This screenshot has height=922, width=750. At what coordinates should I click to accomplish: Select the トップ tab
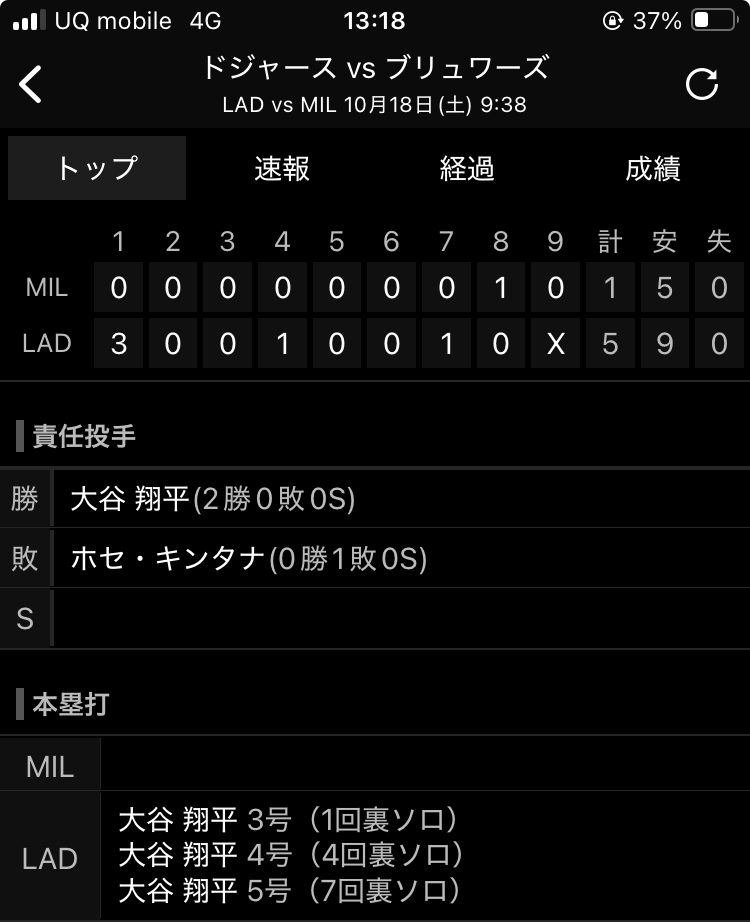(97, 168)
